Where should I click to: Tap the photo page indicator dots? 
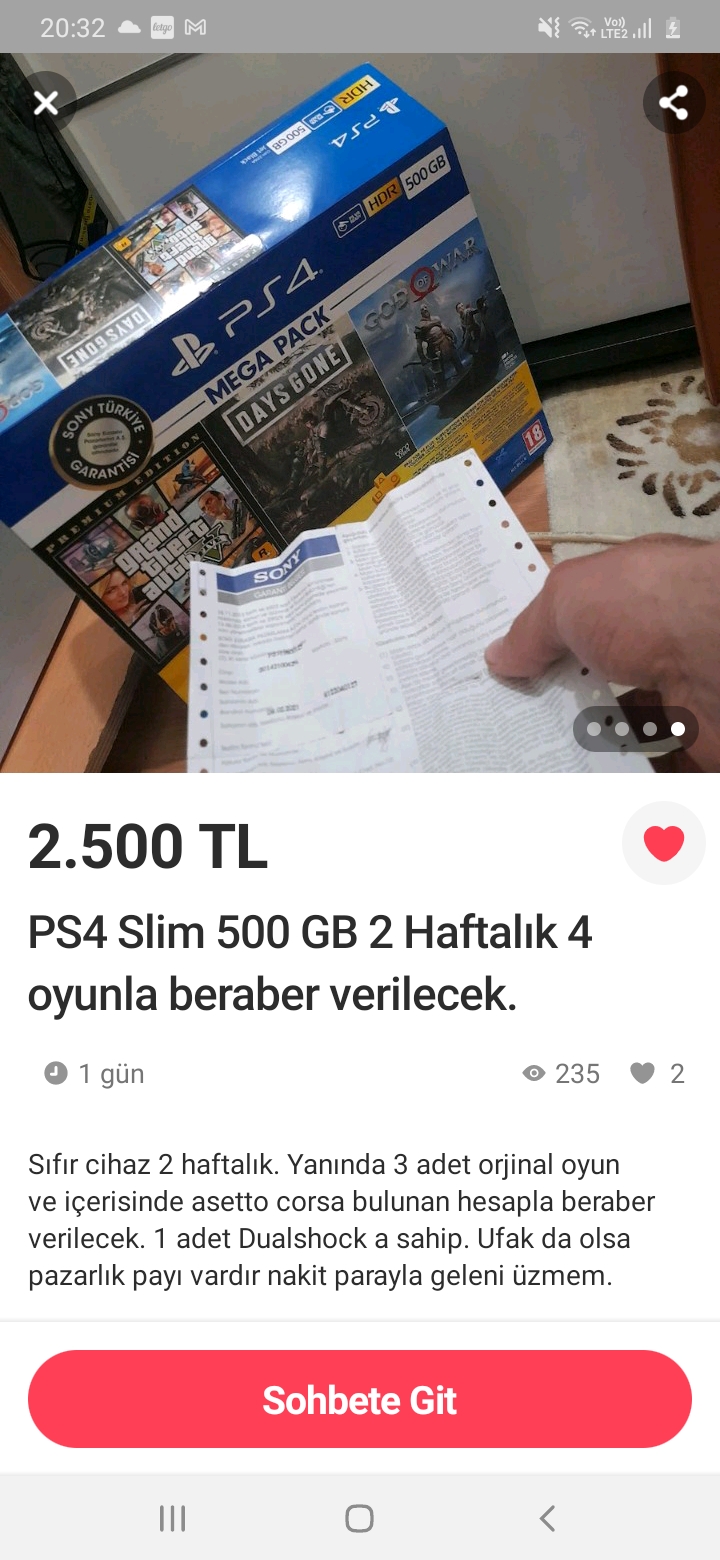click(x=636, y=729)
